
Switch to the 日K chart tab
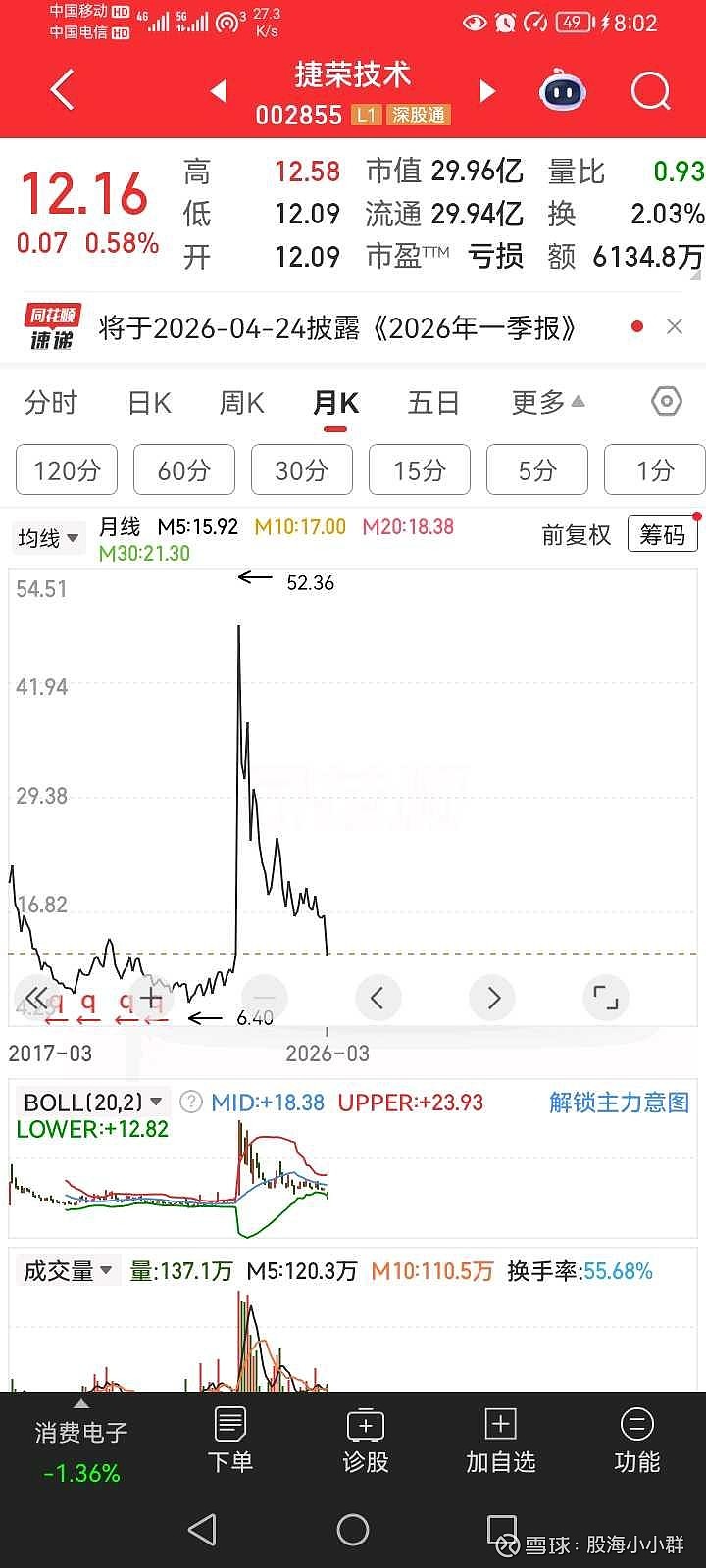pos(149,403)
